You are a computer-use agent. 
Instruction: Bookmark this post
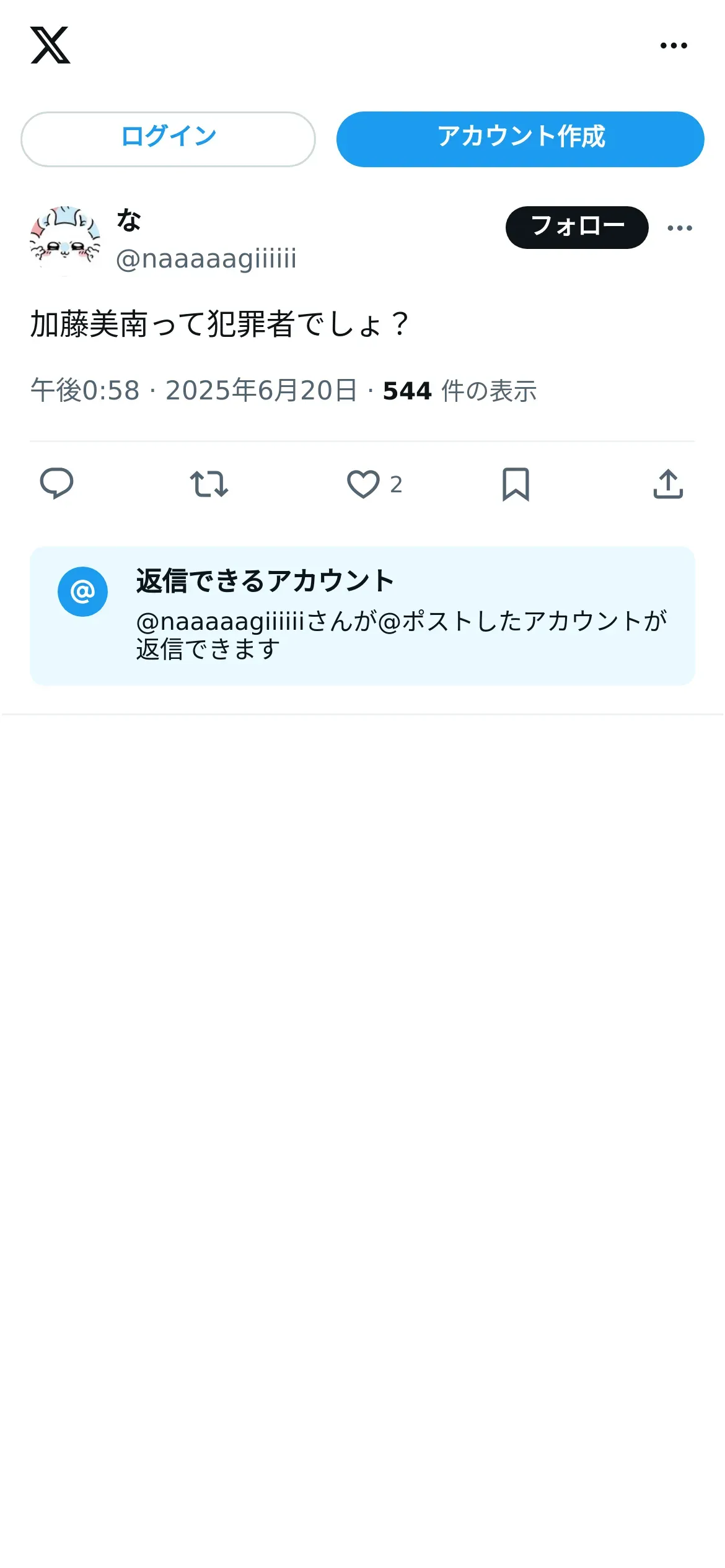(x=516, y=484)
